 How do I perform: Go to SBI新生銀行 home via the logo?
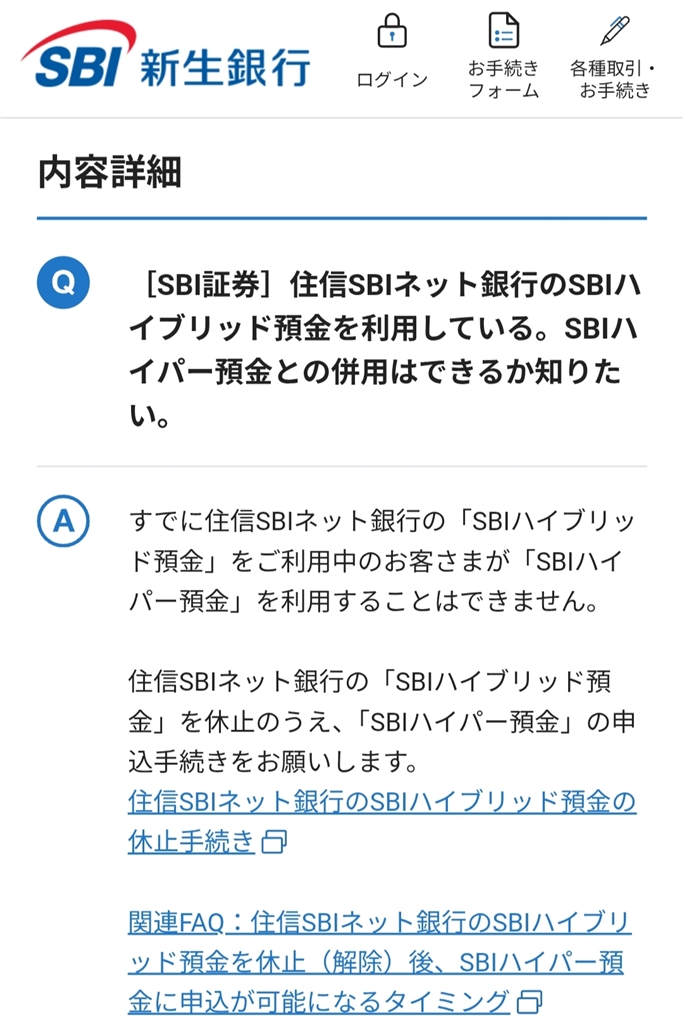(x=165, y=56)
